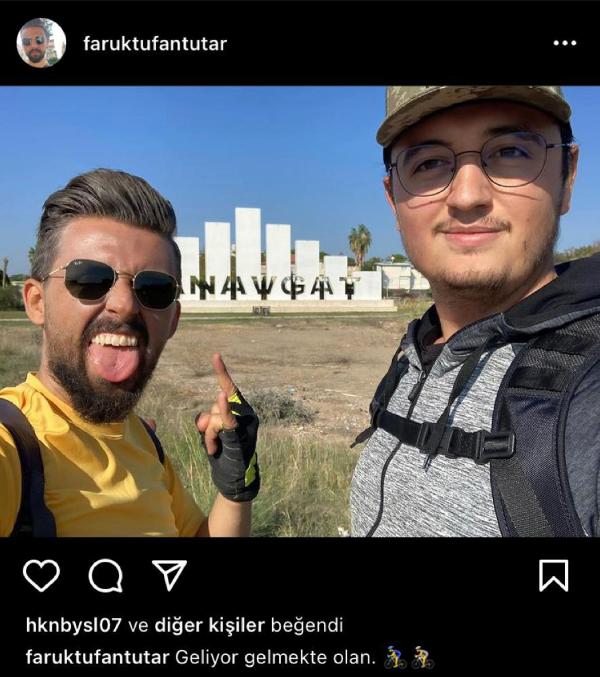
Task: Open faruktufantutar's profile picture
Action: pyautogui.click(x=41, y=43)
